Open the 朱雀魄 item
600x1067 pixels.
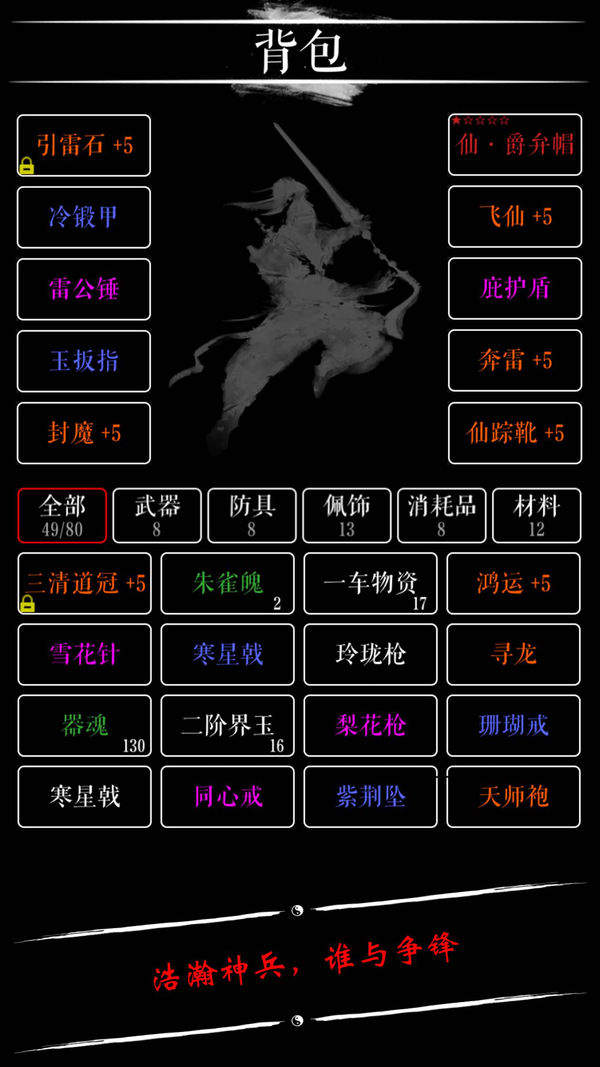tap(228, 583)
